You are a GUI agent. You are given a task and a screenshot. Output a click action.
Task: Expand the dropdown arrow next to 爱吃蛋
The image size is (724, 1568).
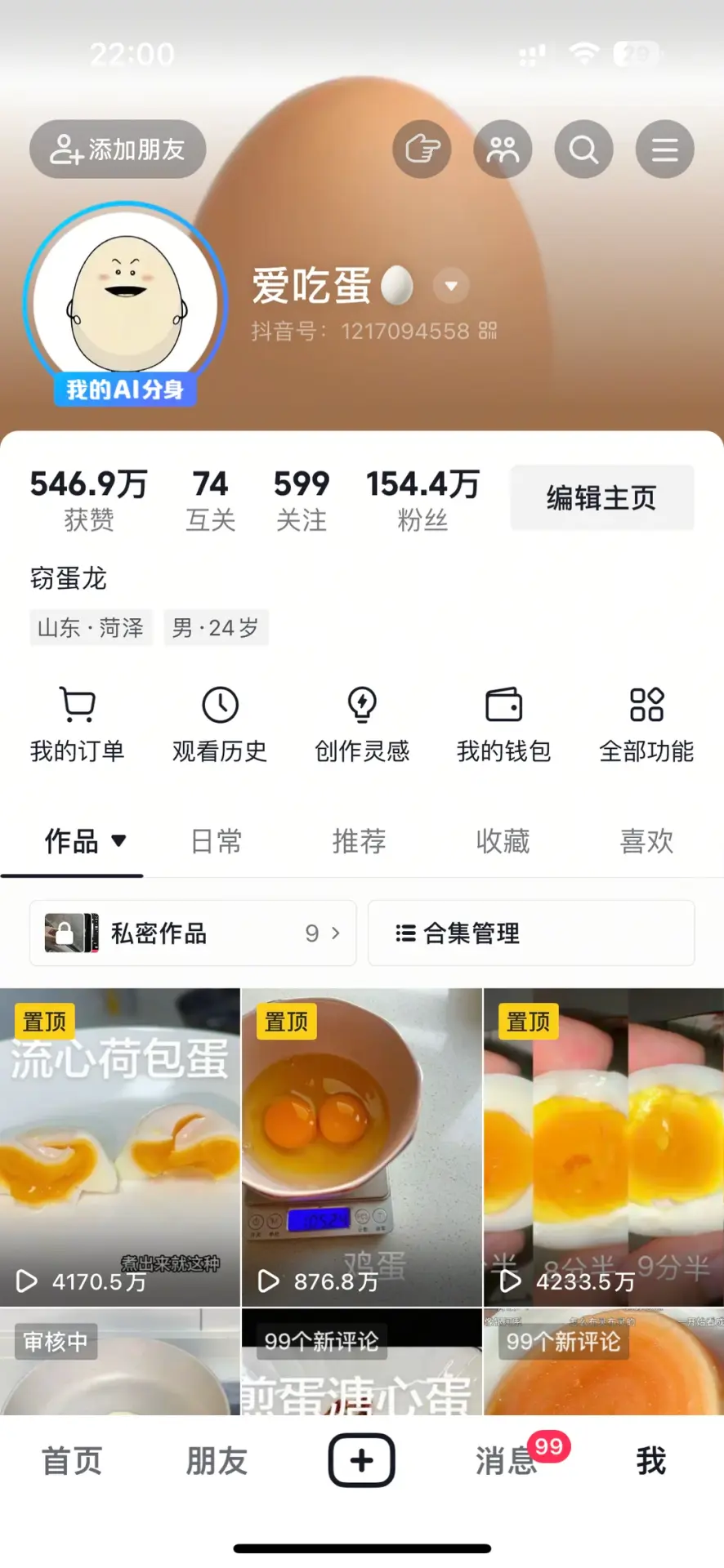point(450,286)
